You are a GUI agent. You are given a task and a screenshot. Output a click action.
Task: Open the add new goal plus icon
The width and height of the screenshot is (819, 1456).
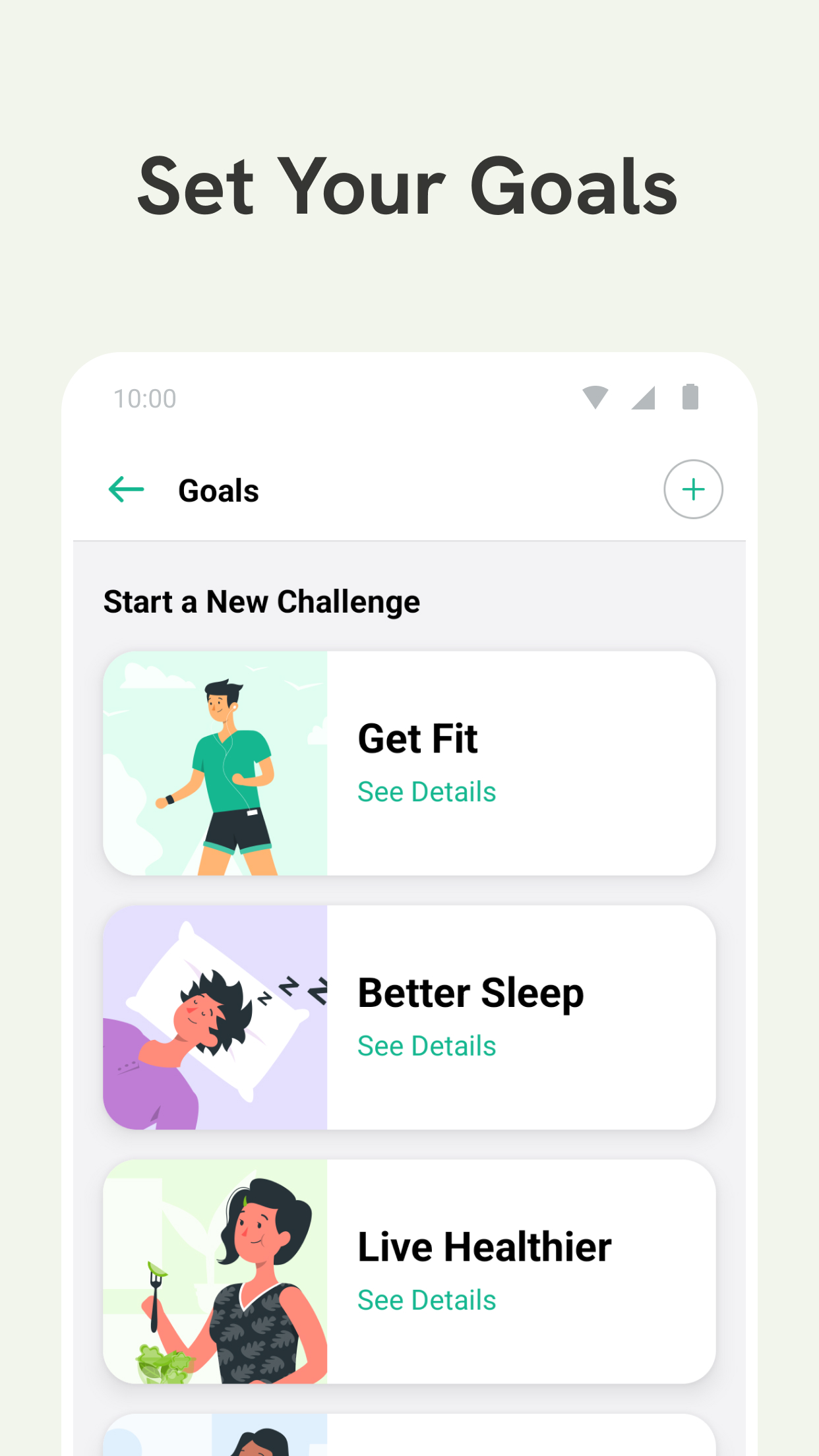click(693, 489)
